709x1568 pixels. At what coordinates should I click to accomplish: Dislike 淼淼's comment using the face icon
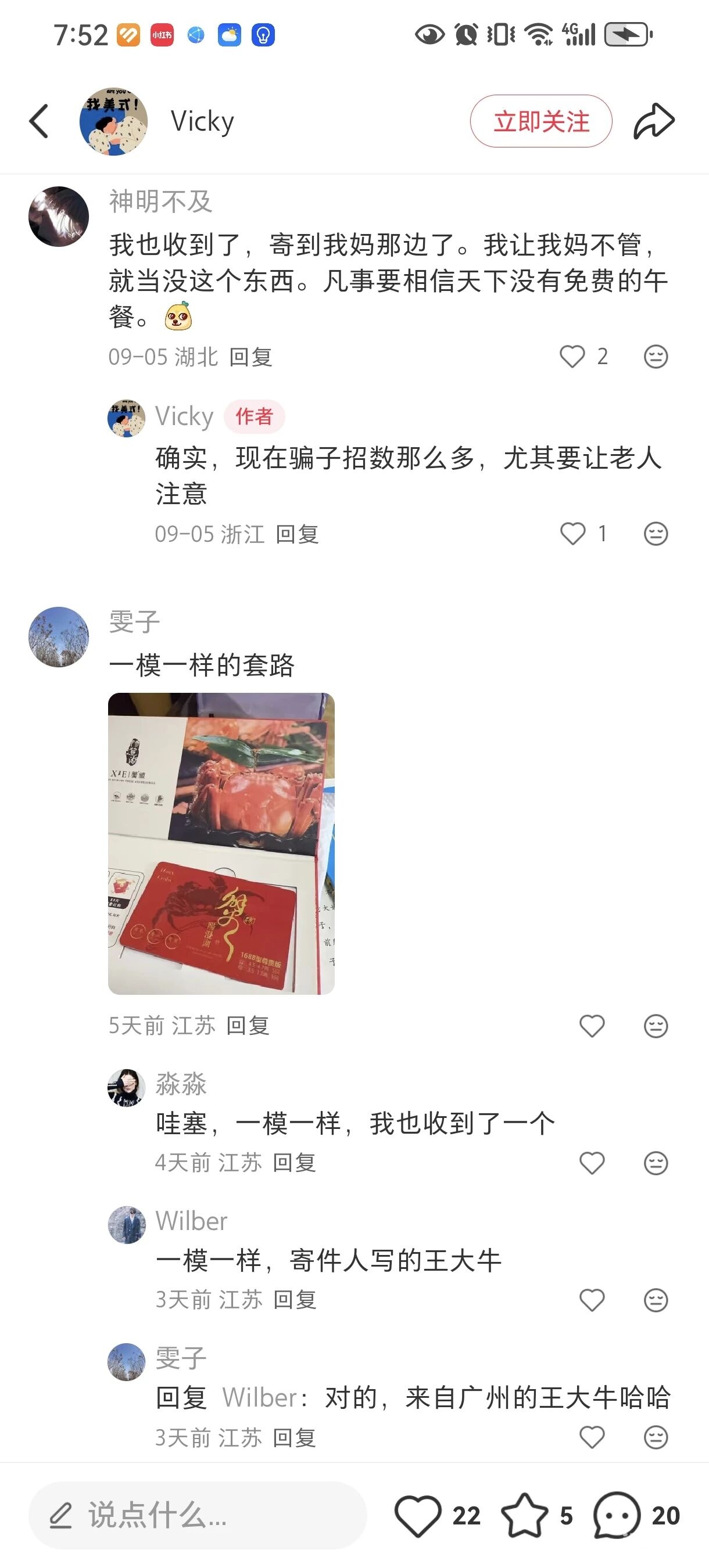tap(656, 1163)
